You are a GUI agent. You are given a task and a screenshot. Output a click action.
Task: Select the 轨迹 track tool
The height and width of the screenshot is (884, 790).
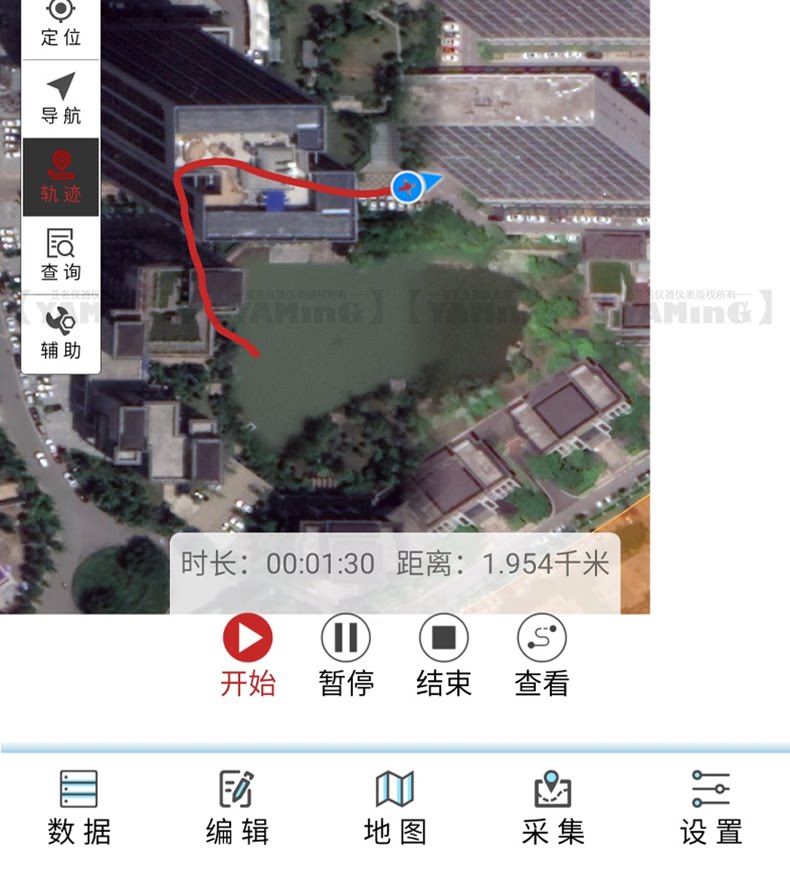[61, 177]
